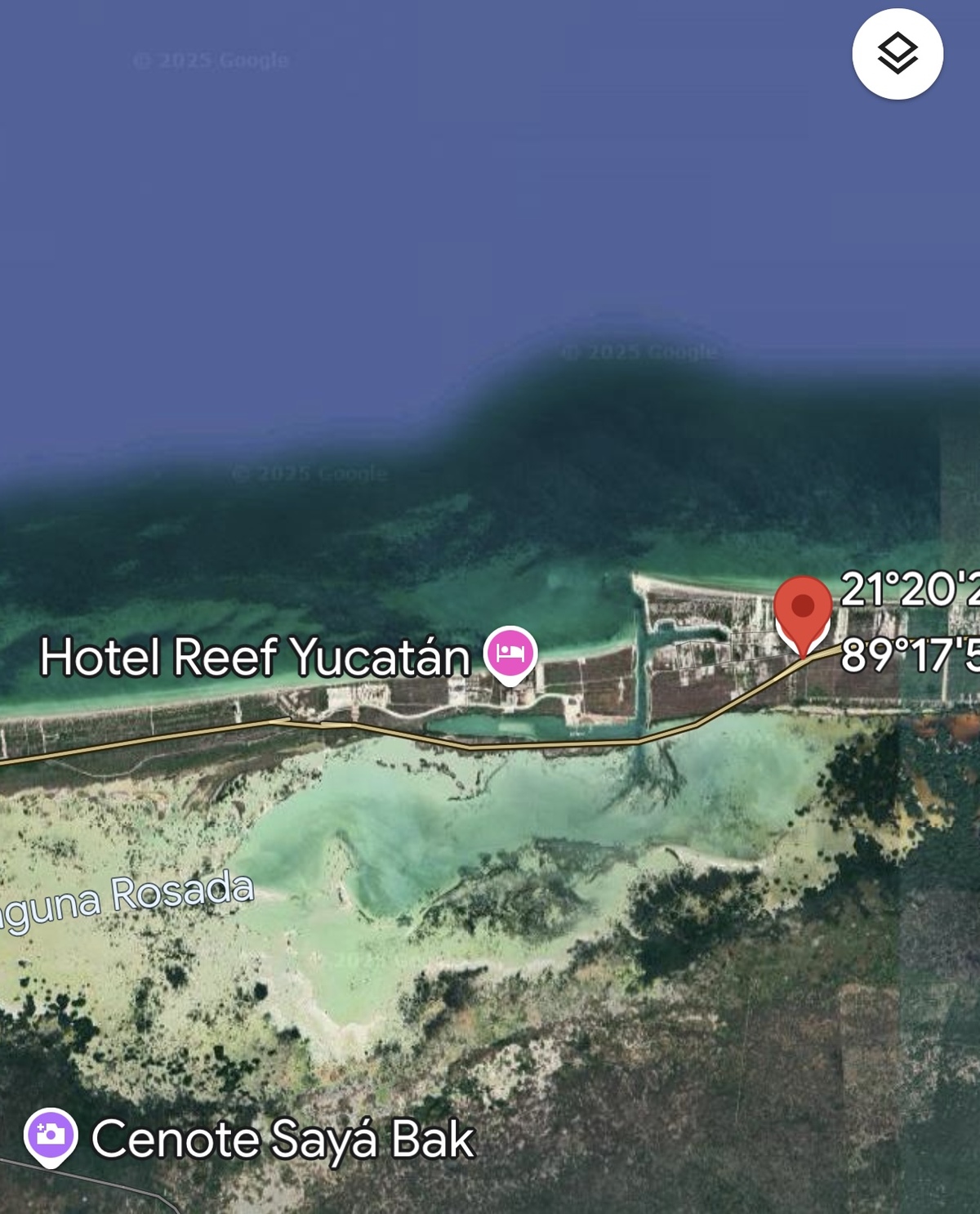
Task: Open Hotel Reef Yucatán place marker
Action: 510,654
